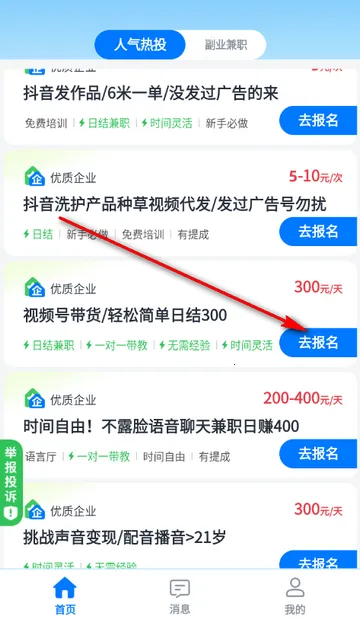
Task: Tap 去报名 for 抖音洗护产品种草视频代发
Action: tap(318, 231)
